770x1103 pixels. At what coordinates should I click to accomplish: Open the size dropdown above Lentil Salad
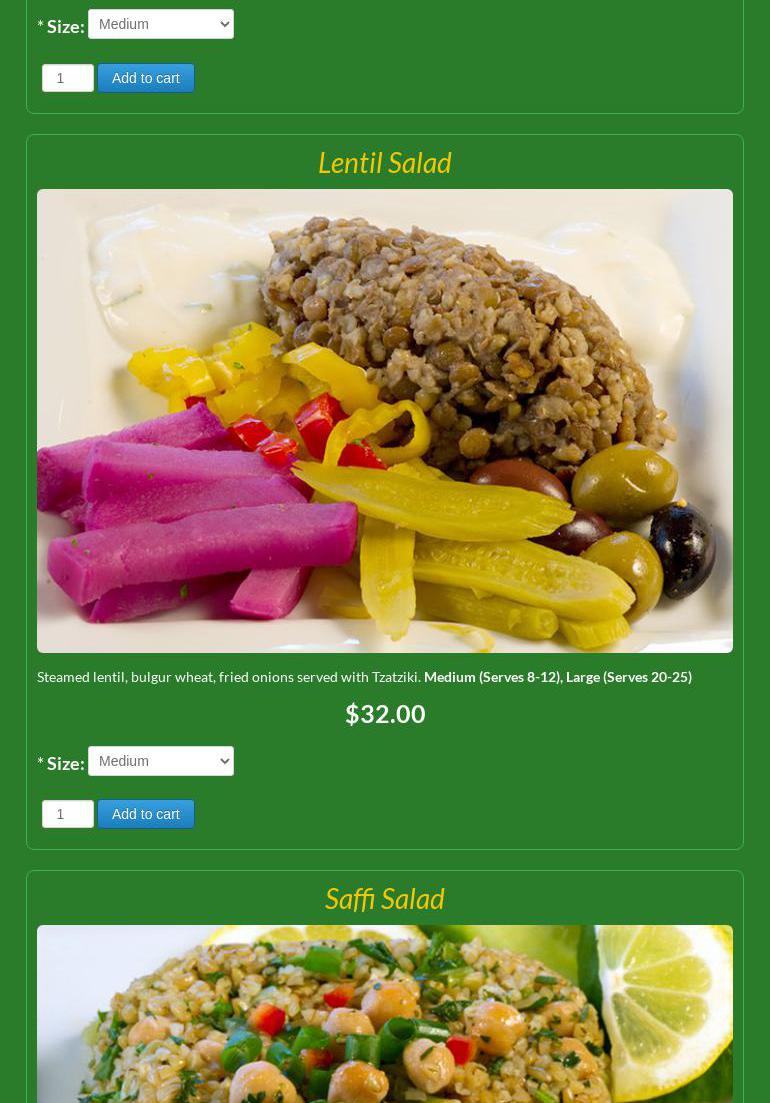coord(160,24)
